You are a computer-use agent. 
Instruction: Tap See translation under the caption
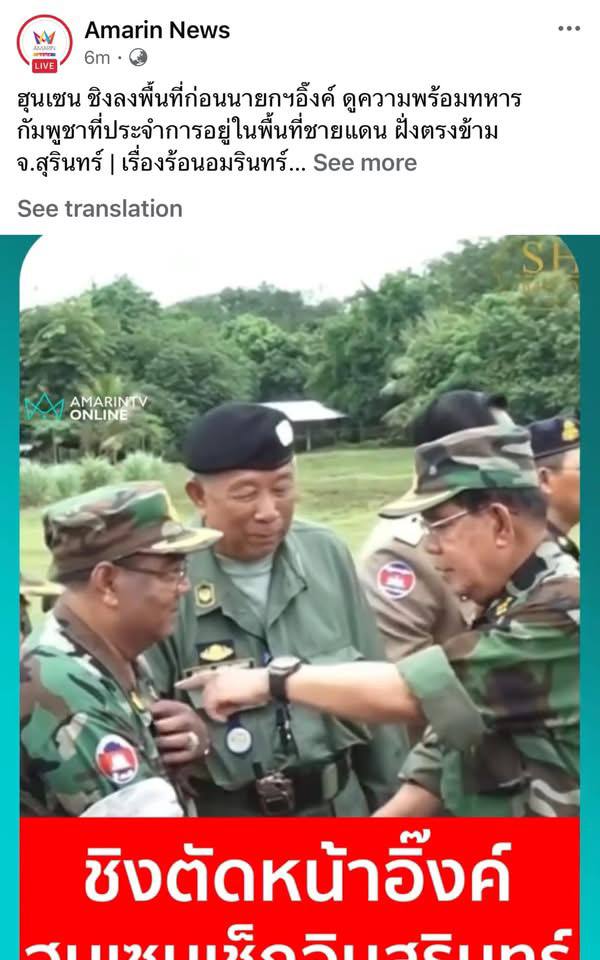click(x=100, y=209)
